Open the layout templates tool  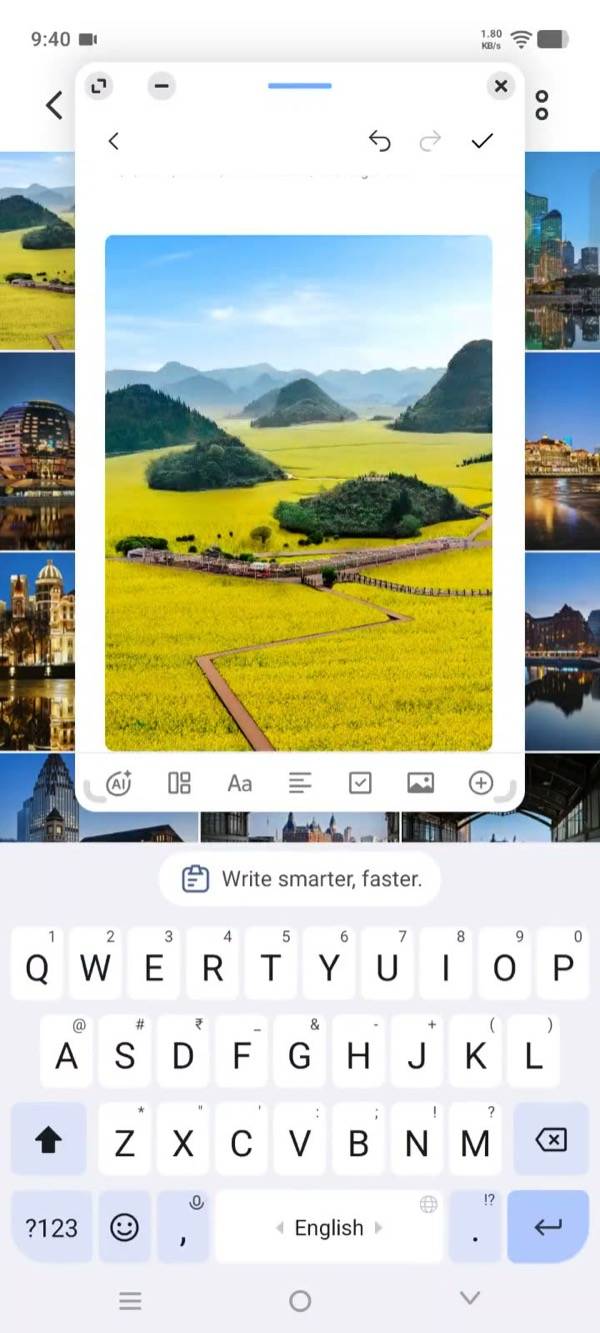(179, 783)
